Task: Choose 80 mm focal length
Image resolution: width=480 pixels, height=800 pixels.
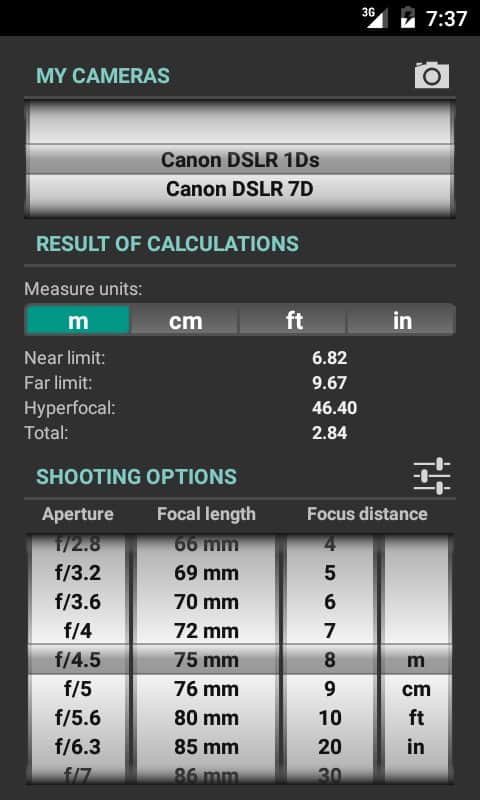Action: click(x=206, y=718)
